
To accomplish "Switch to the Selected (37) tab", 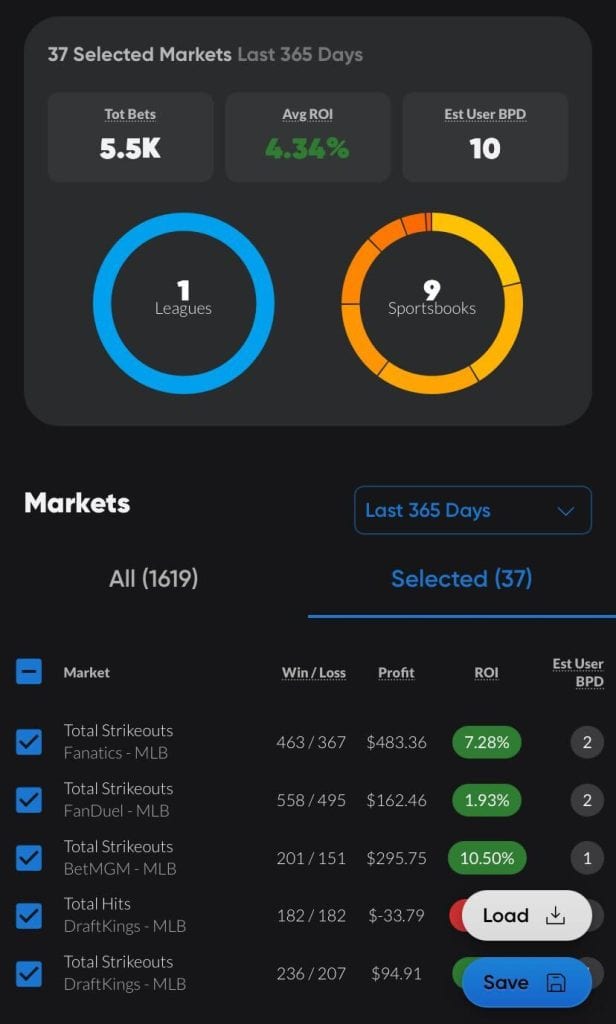I will [461, 579].
